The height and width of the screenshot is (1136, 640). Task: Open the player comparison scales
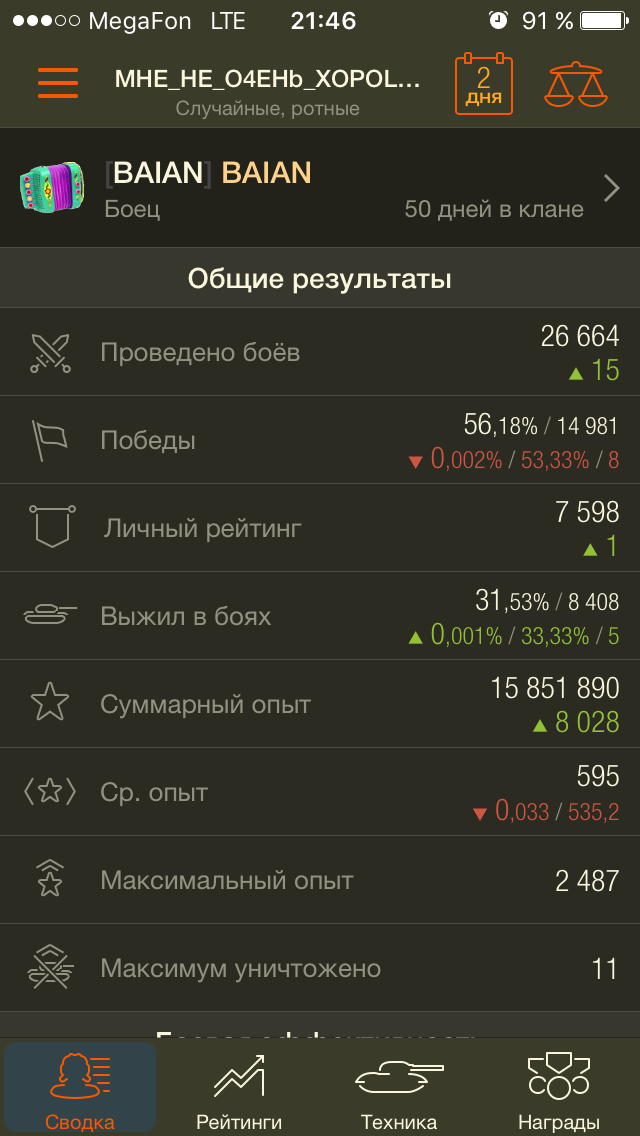575,85
